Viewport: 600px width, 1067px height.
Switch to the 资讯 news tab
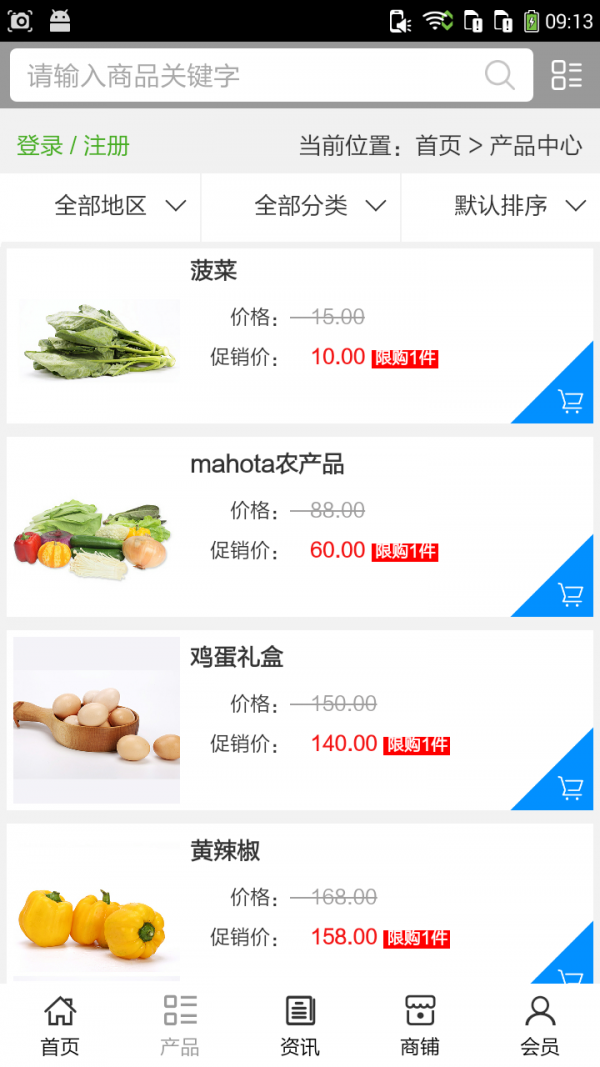(x=300, y=1026)
